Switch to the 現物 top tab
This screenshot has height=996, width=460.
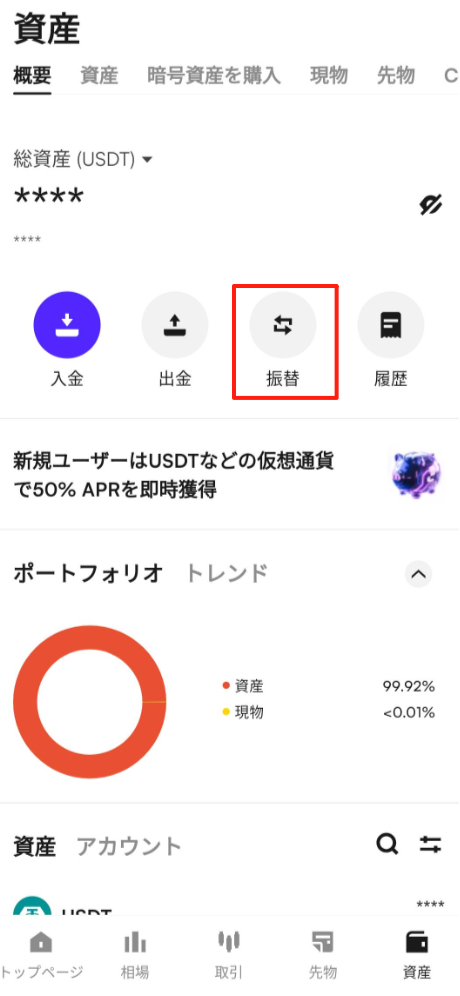point(328,76)
